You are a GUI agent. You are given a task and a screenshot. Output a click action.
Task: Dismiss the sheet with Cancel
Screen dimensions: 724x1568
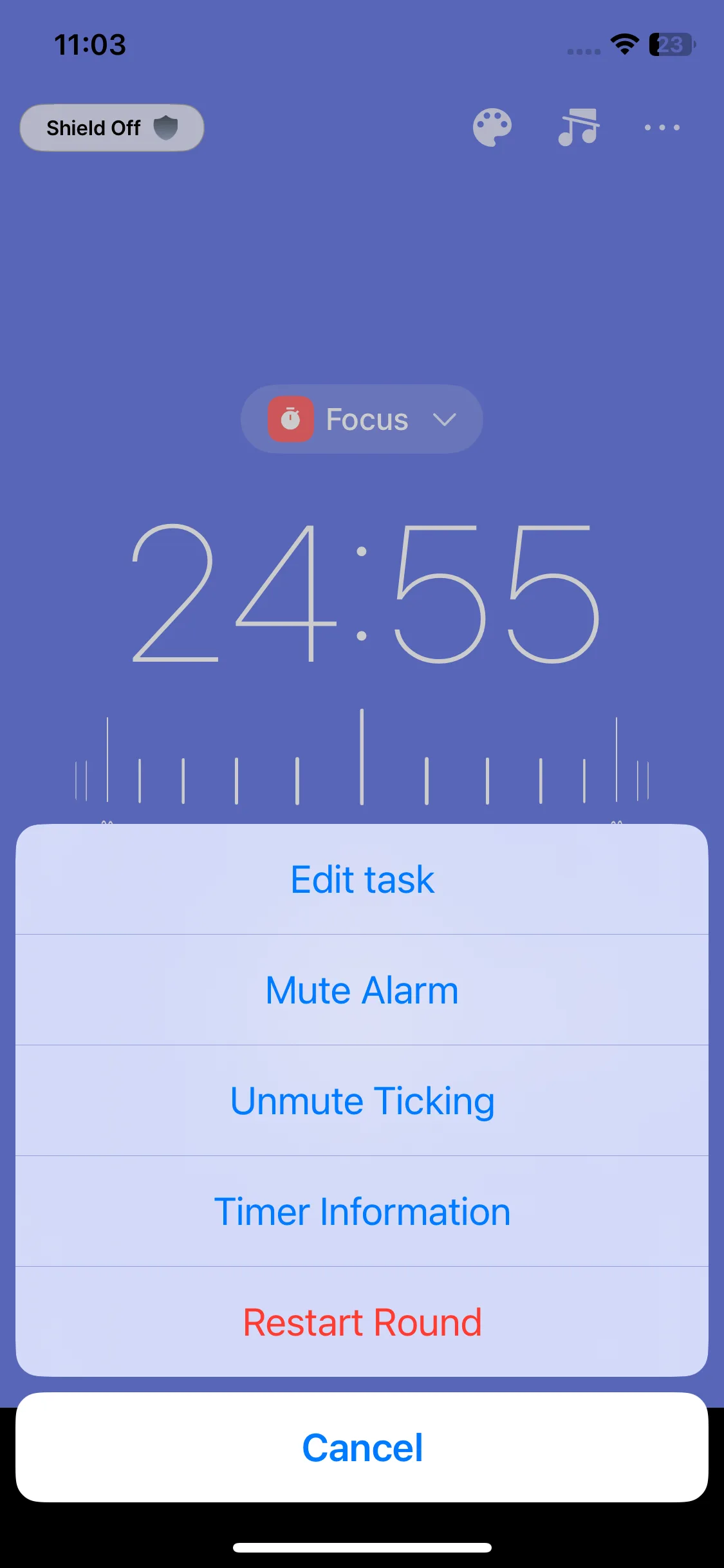362,1448
